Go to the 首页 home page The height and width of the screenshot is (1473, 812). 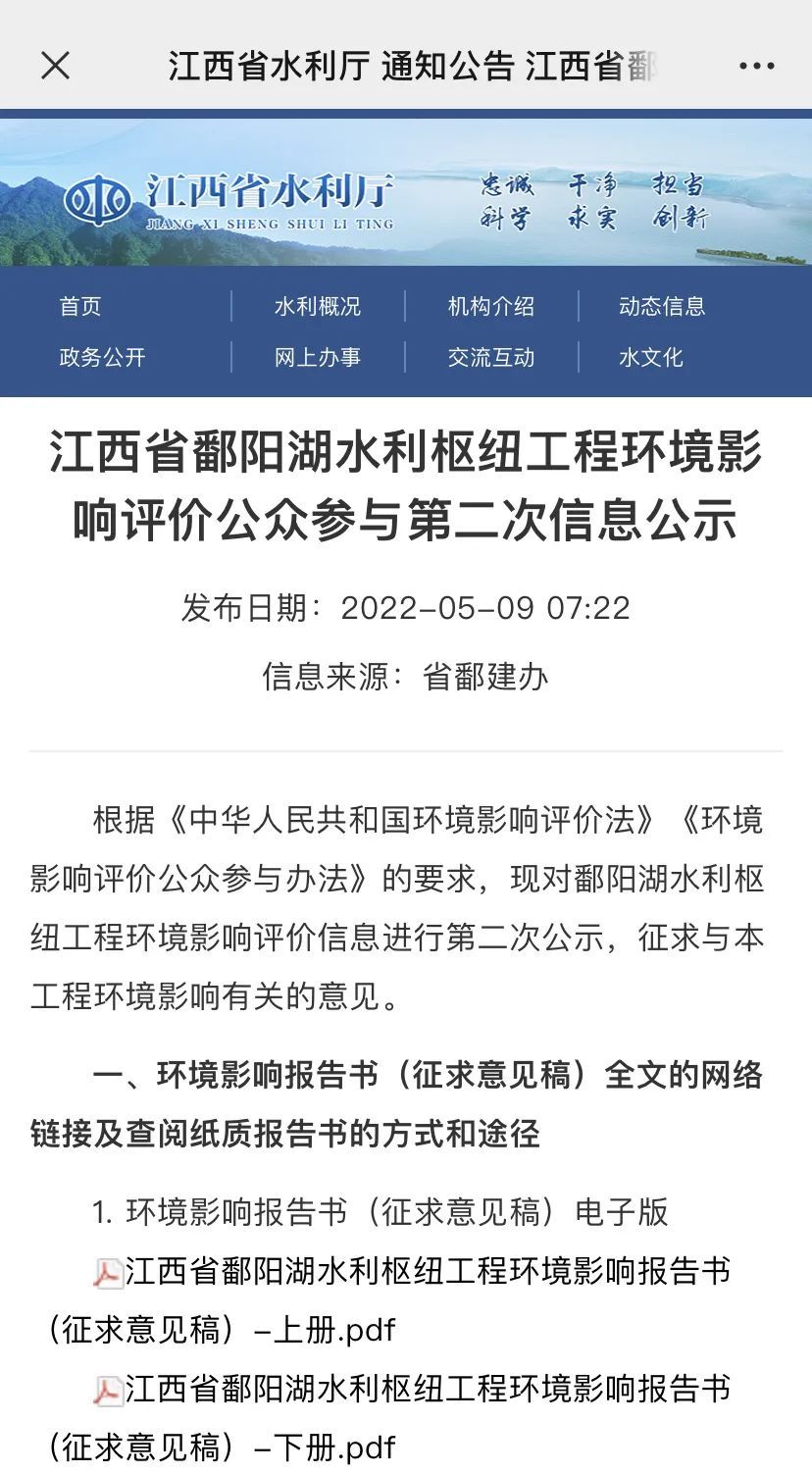click(x=79, y=306)
